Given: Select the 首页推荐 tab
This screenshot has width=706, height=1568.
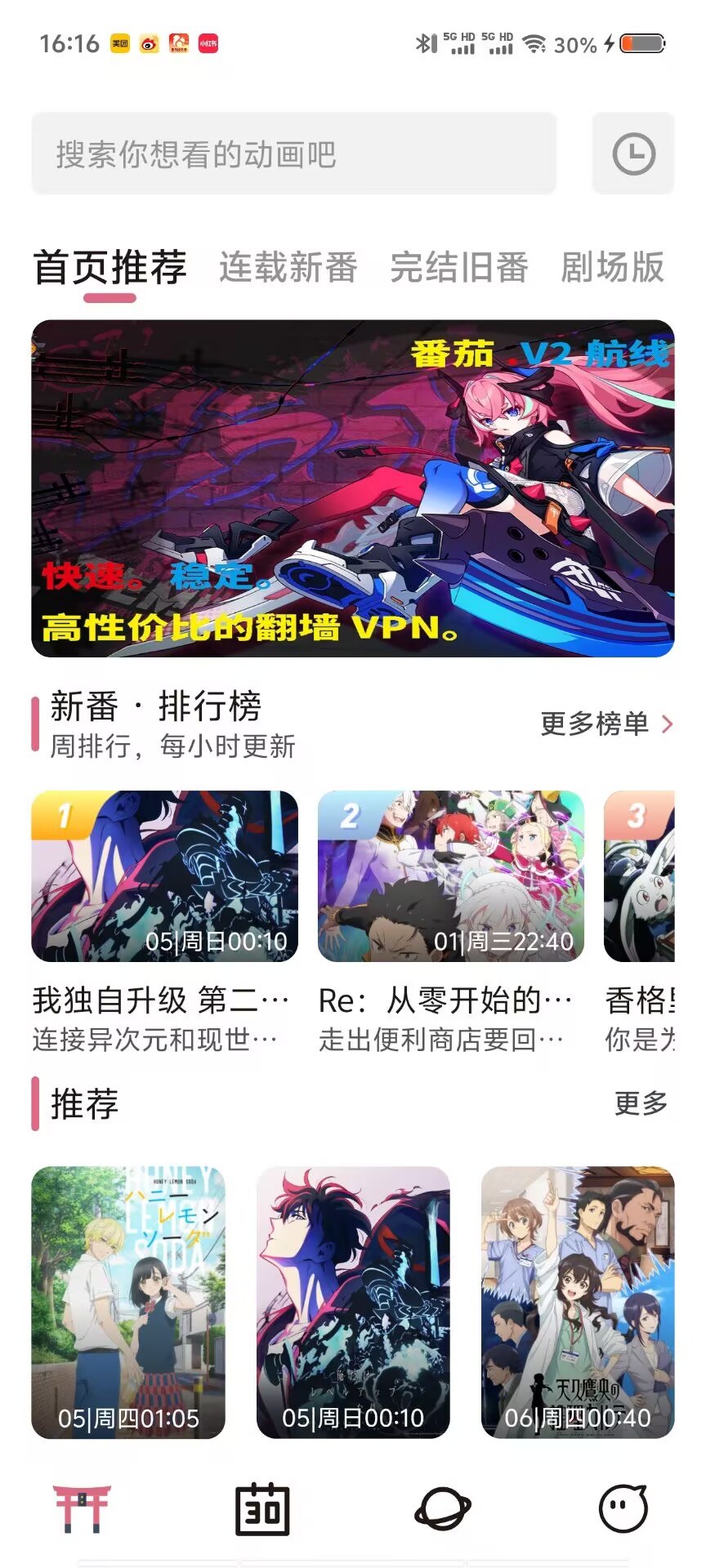Looking at the screenshot, I should [110, 268].
